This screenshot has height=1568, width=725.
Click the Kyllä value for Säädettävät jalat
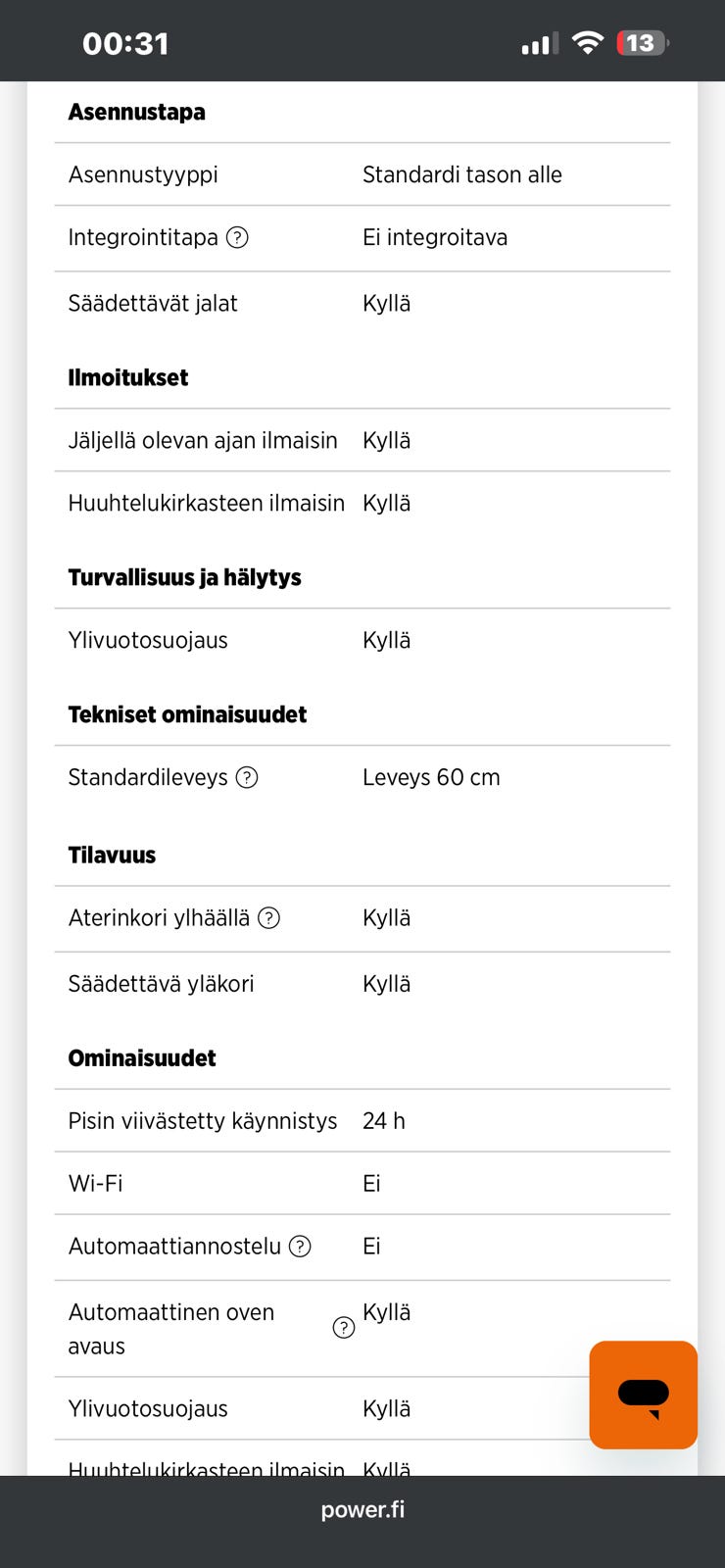pyautogui.click(x=387, y=303)
